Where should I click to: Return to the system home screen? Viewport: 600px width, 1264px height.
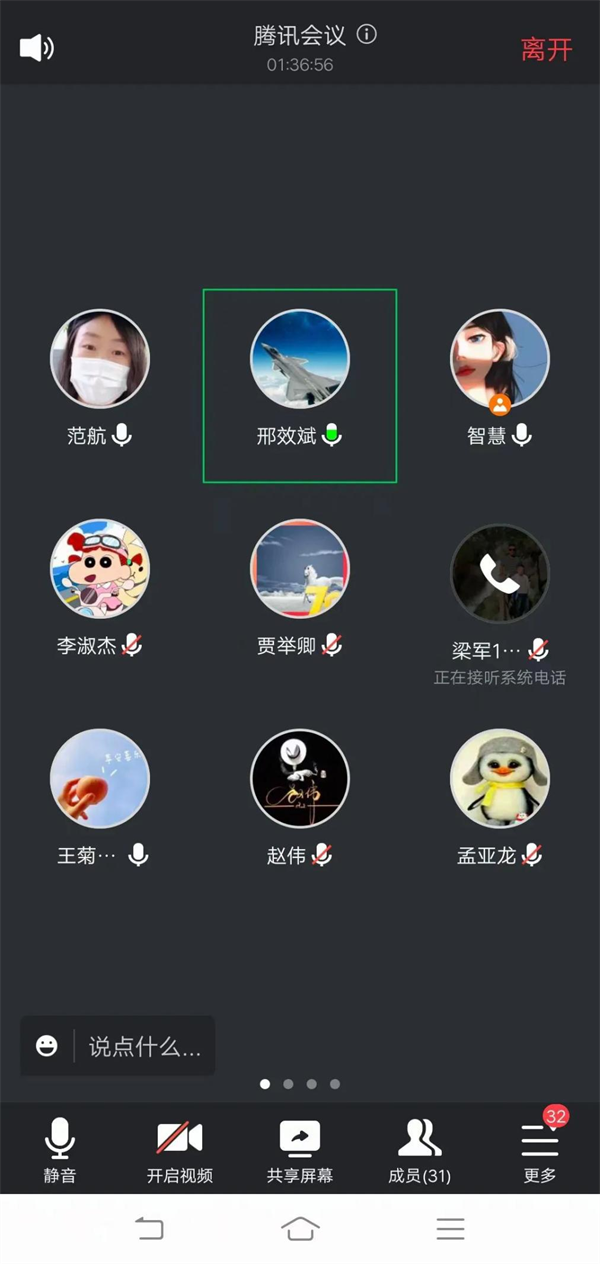(x=300, y=1229)
